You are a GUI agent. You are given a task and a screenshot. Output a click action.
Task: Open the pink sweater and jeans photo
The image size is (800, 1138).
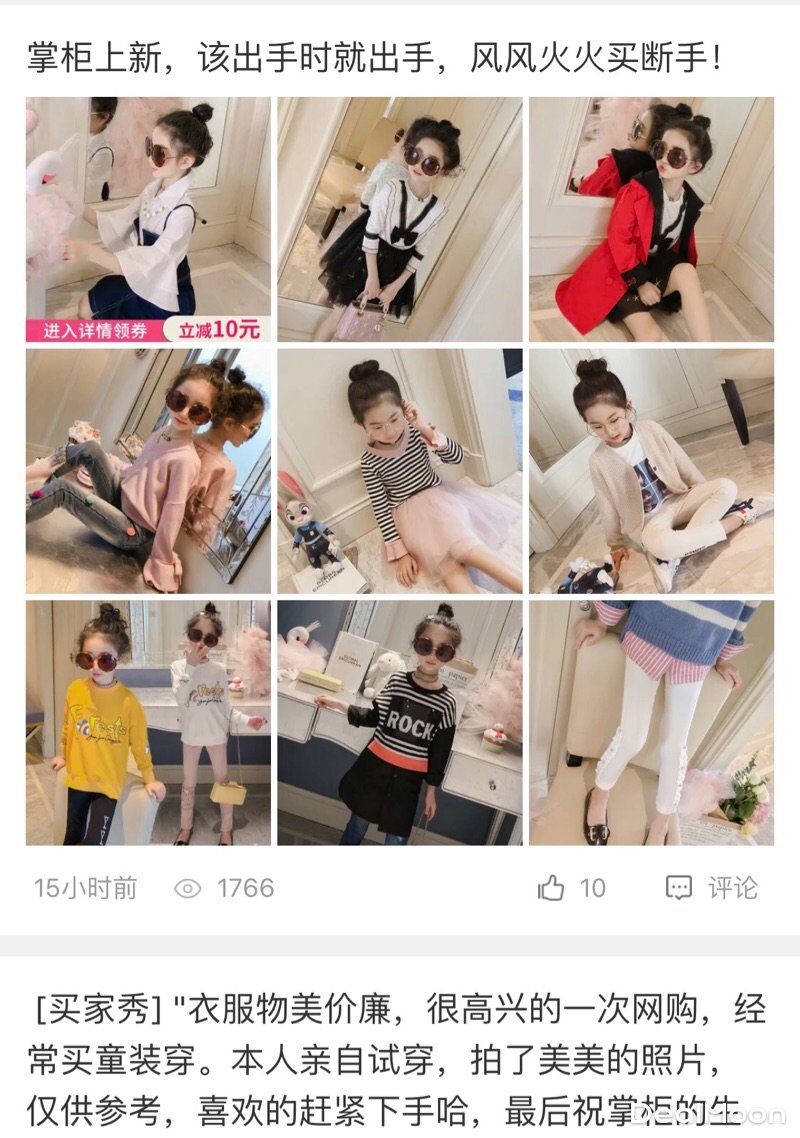coord(148,471)
